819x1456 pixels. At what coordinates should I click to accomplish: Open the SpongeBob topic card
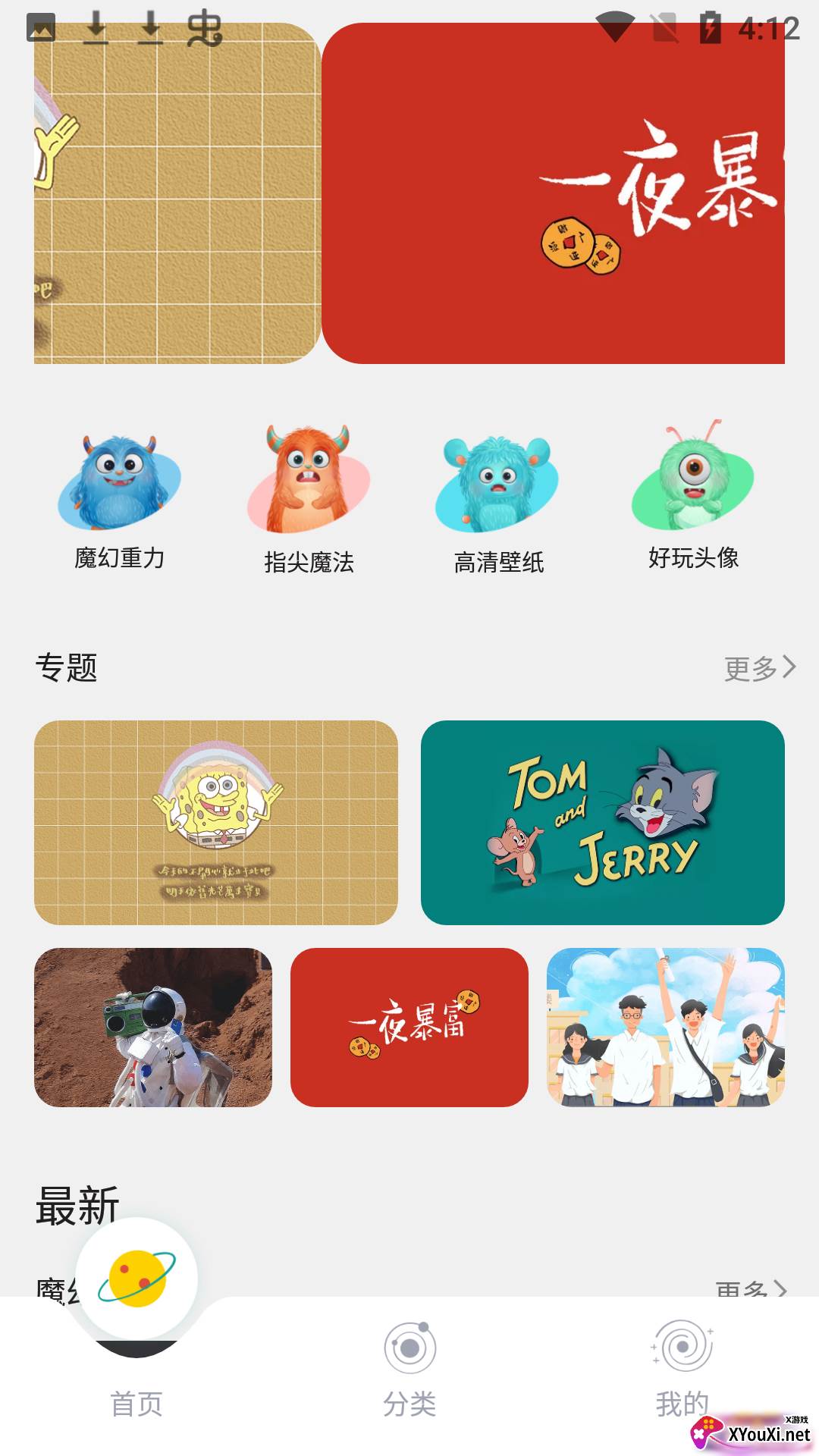(x=216, y=823)
